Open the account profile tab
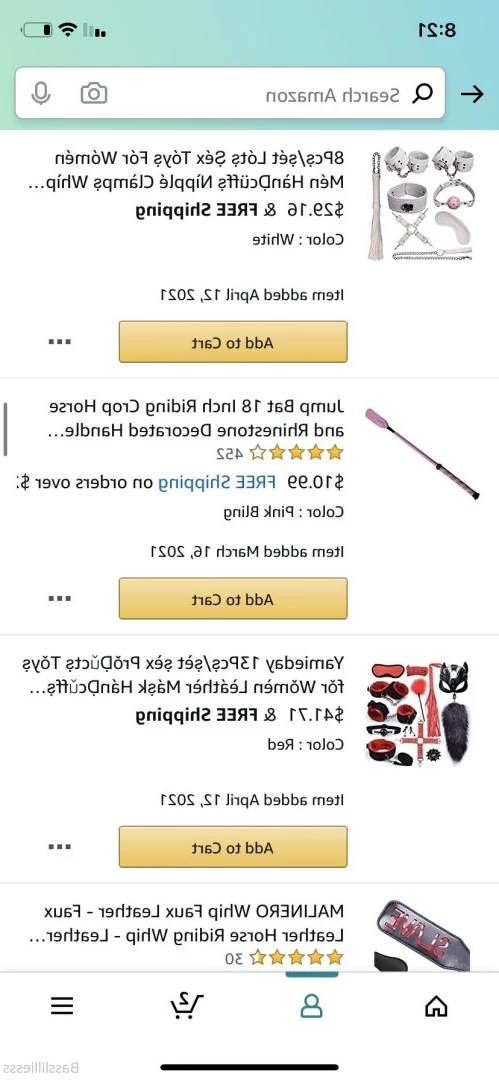The image size is (499, 1080). [312, 1006]
